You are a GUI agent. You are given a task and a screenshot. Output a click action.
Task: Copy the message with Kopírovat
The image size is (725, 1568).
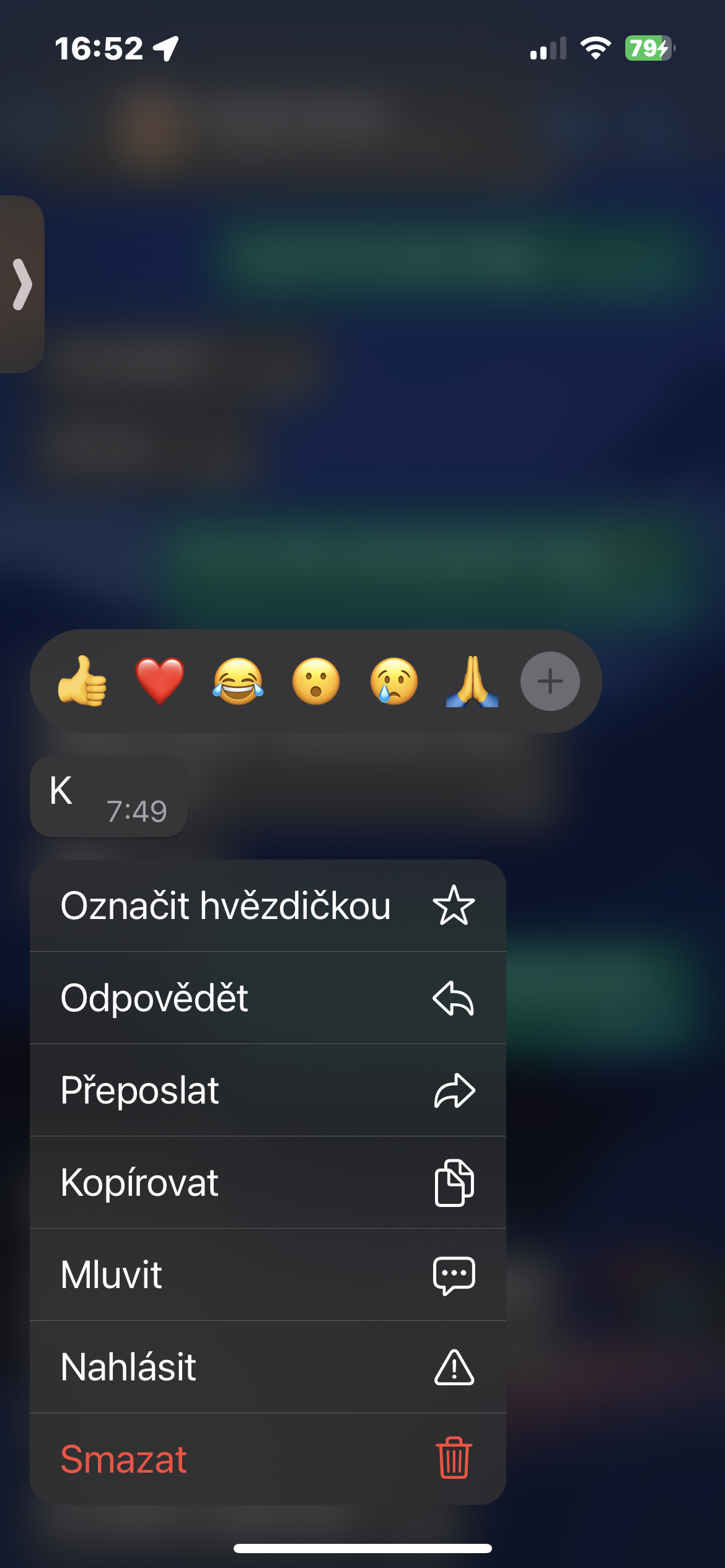(x=268, y=1182)
